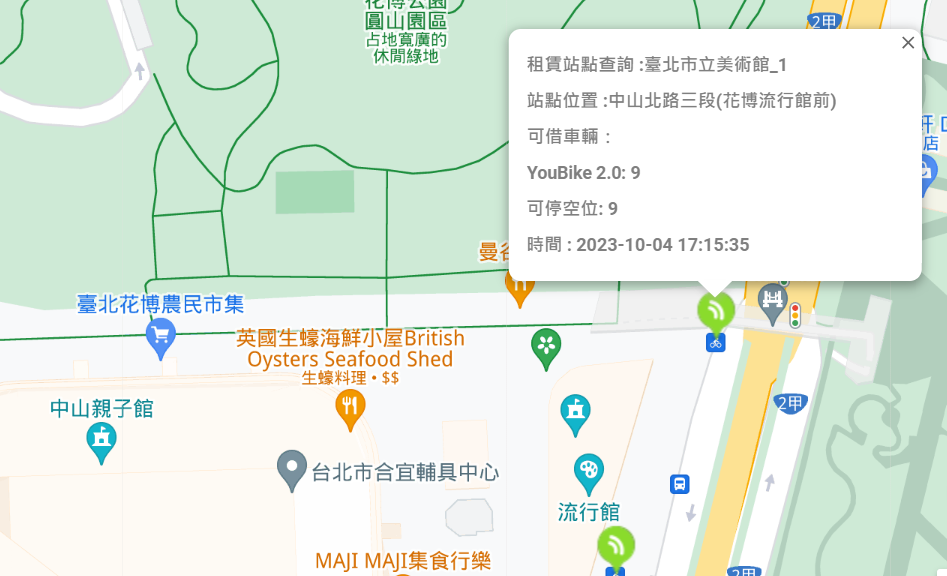This screenshot has height=576, width=947.
Task: Close the station info popup
Action: click(908, 42)
